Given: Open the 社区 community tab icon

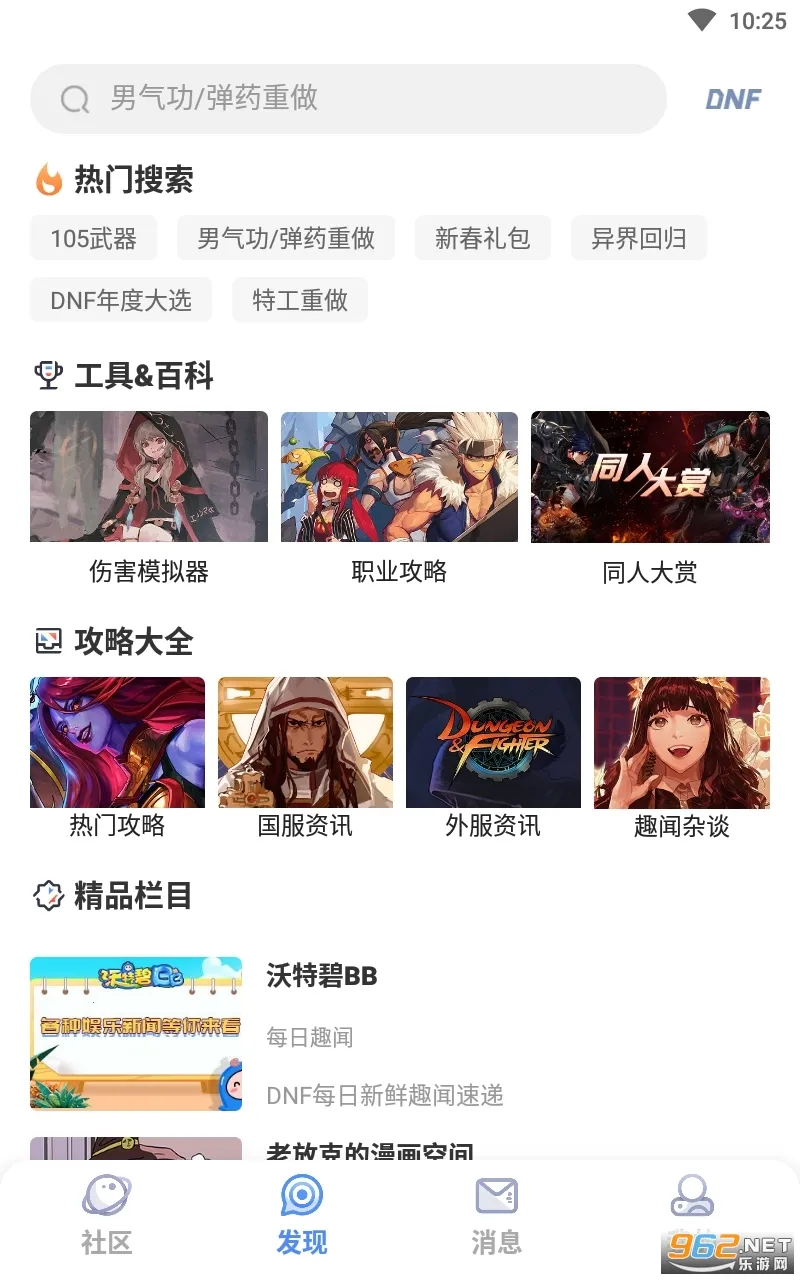Looking at the screenshot, I should [104, 1196].
